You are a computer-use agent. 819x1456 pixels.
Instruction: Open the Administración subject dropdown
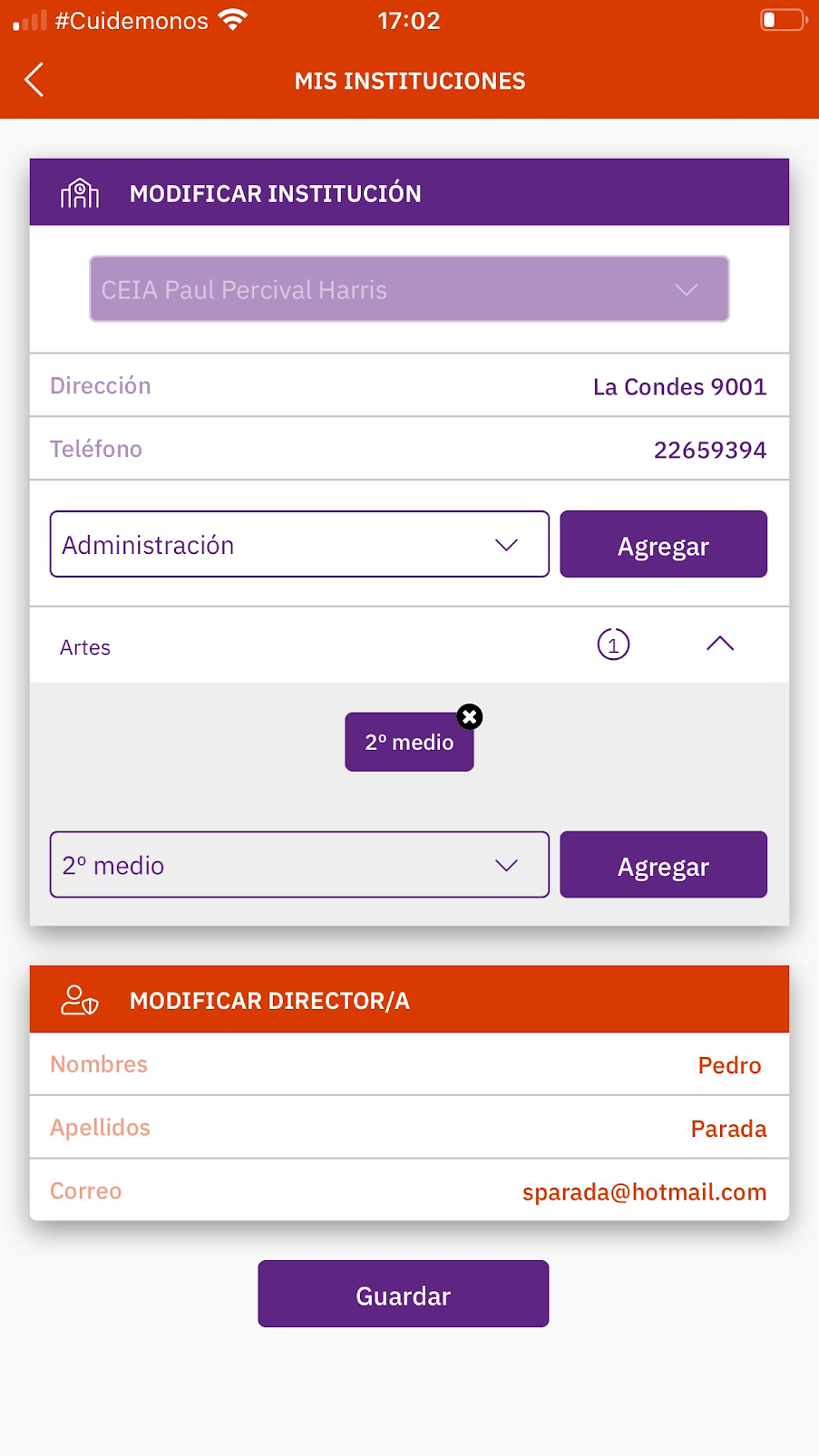[299, 544]
